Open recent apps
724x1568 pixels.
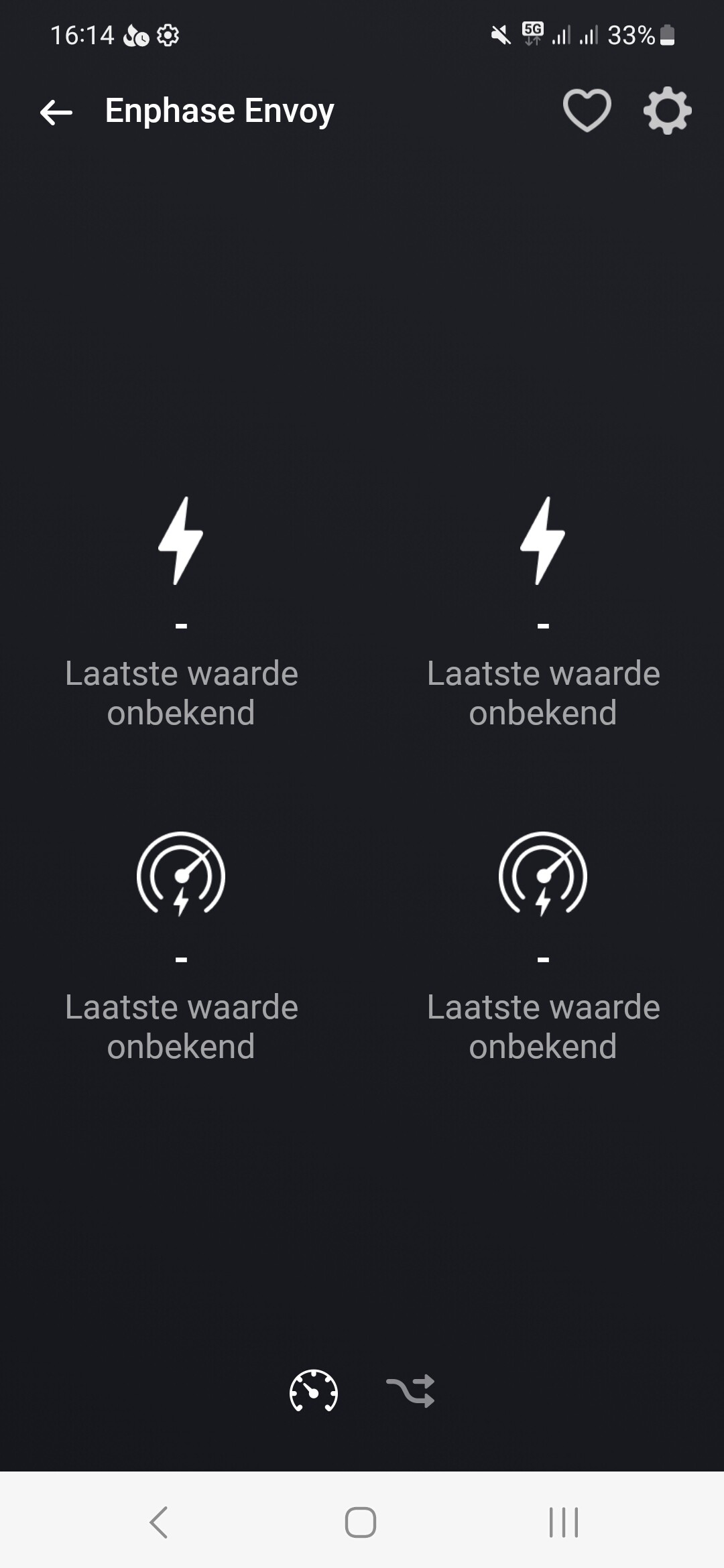(563, 1522)
